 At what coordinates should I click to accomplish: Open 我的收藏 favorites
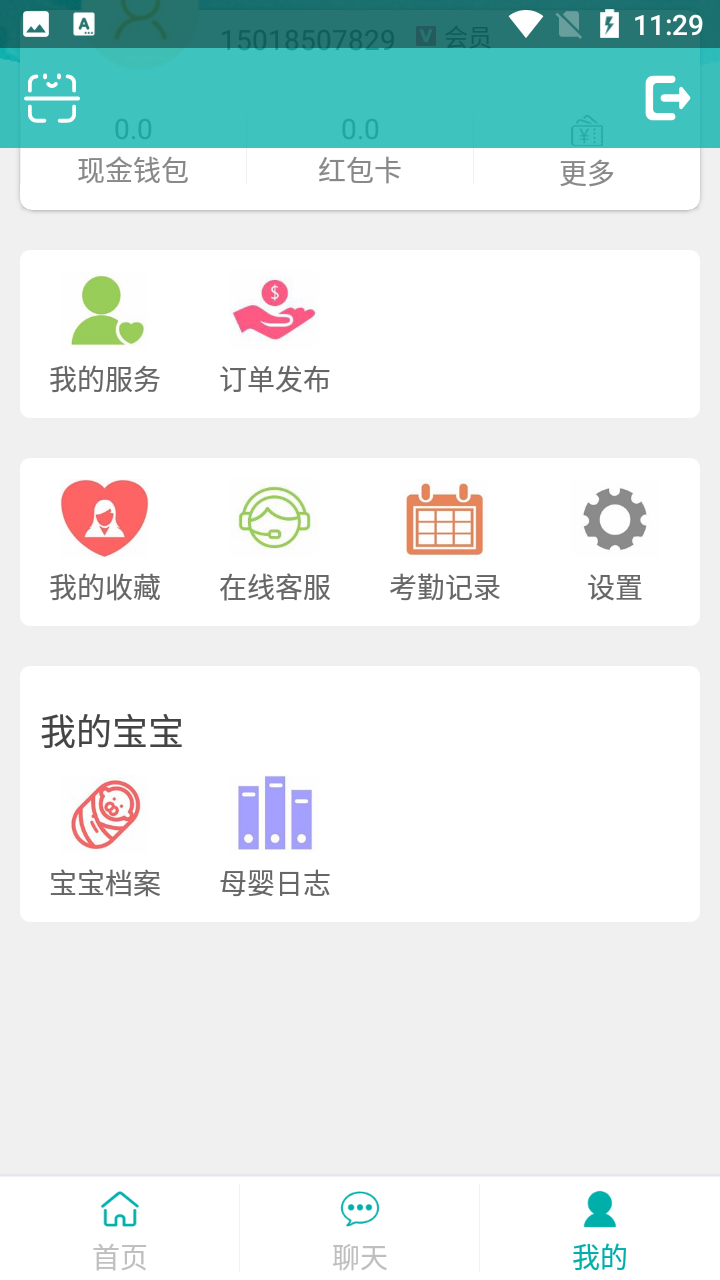point(105,542)
